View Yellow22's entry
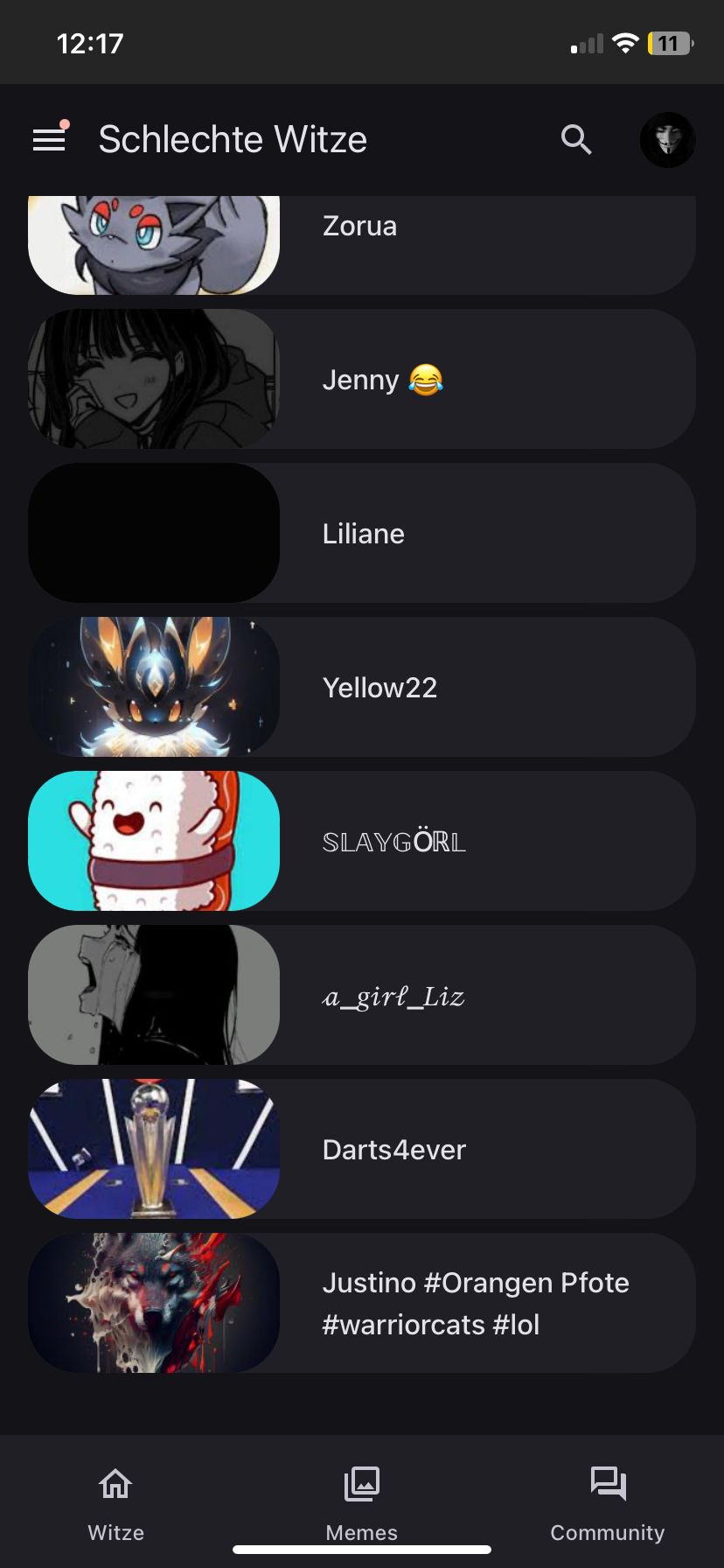 point(362,687)
